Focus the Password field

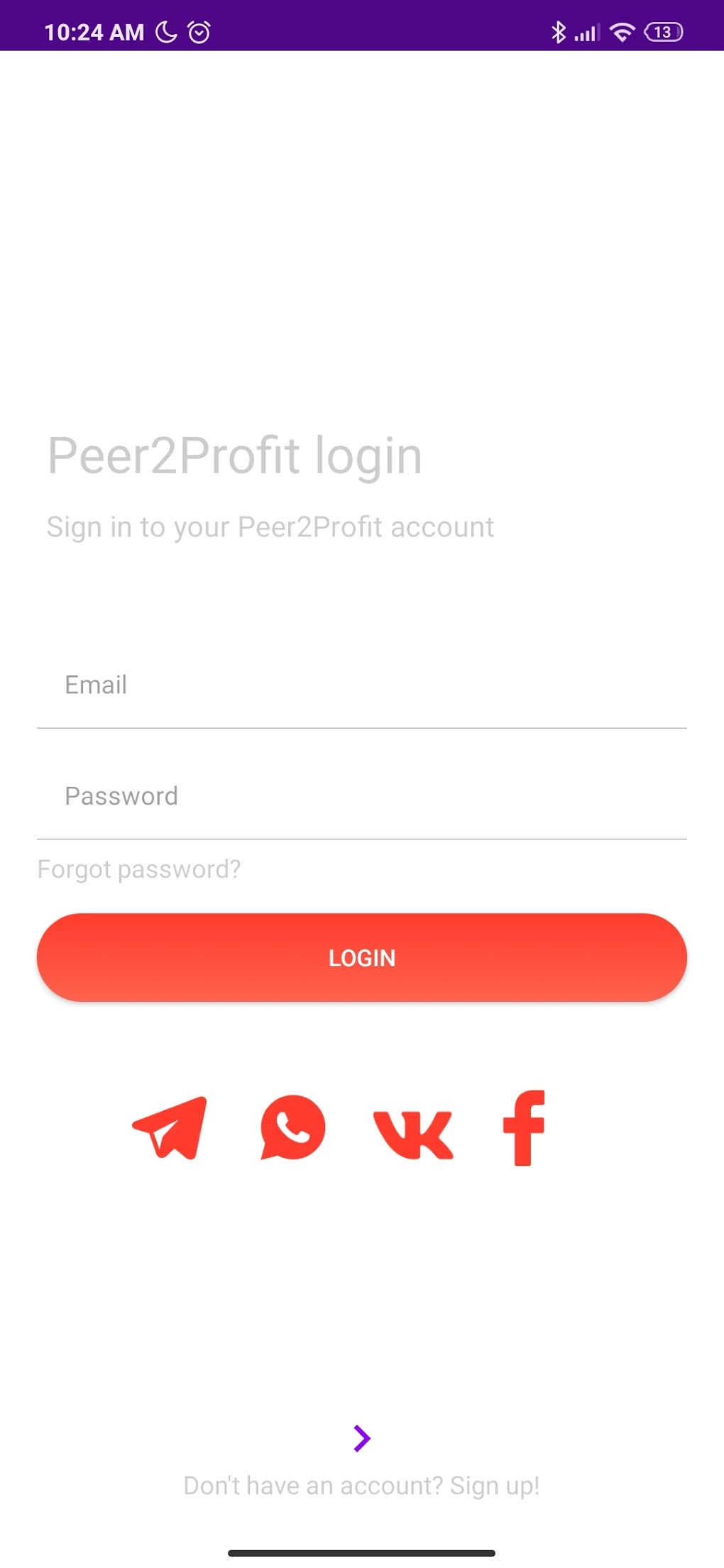[x=362, y=796]
